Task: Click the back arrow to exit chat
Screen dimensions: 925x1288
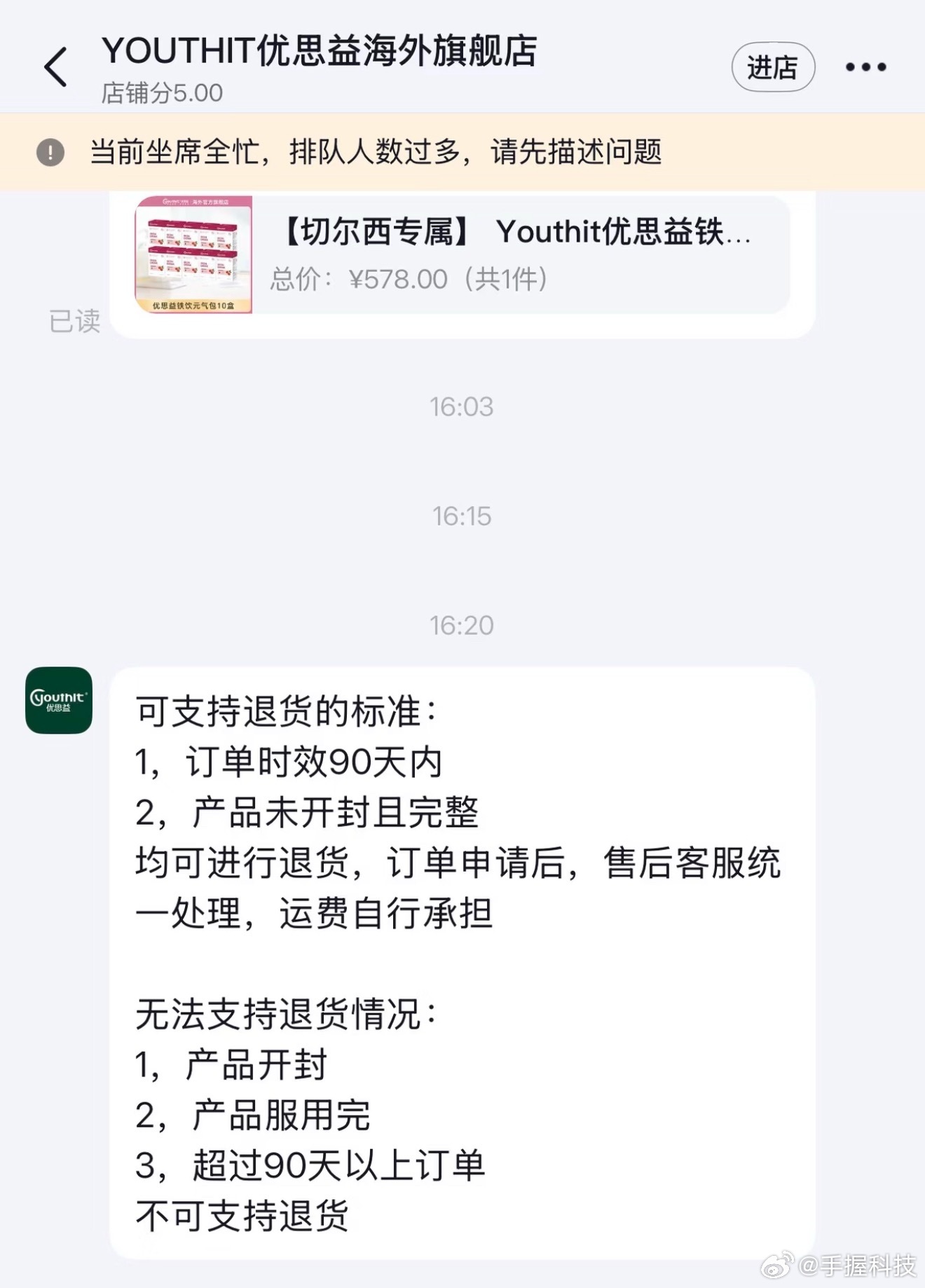Action: pyautogui.click(x=56, y=68)
